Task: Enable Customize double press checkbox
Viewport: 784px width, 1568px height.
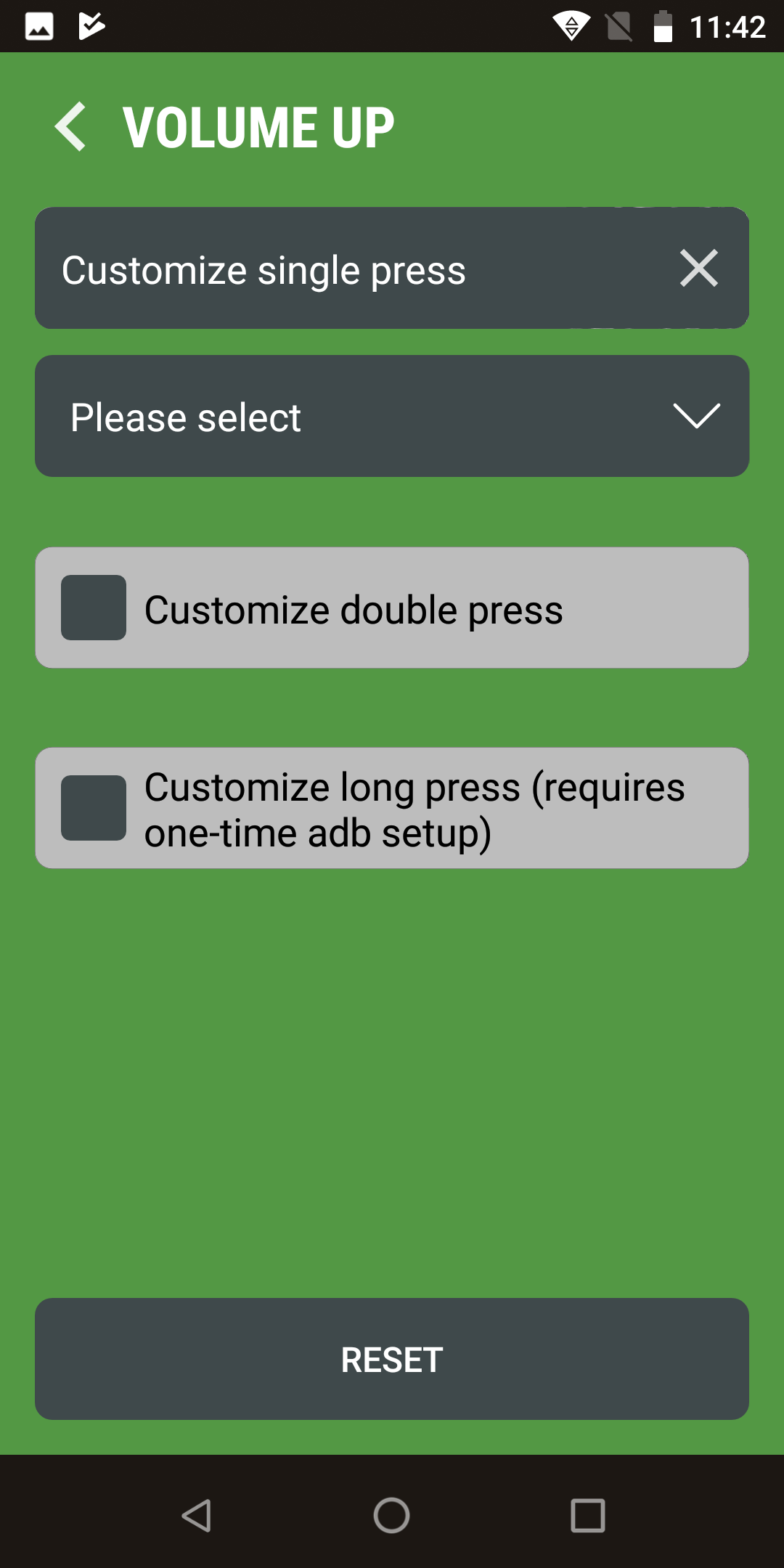Action: tap(94, 608)
